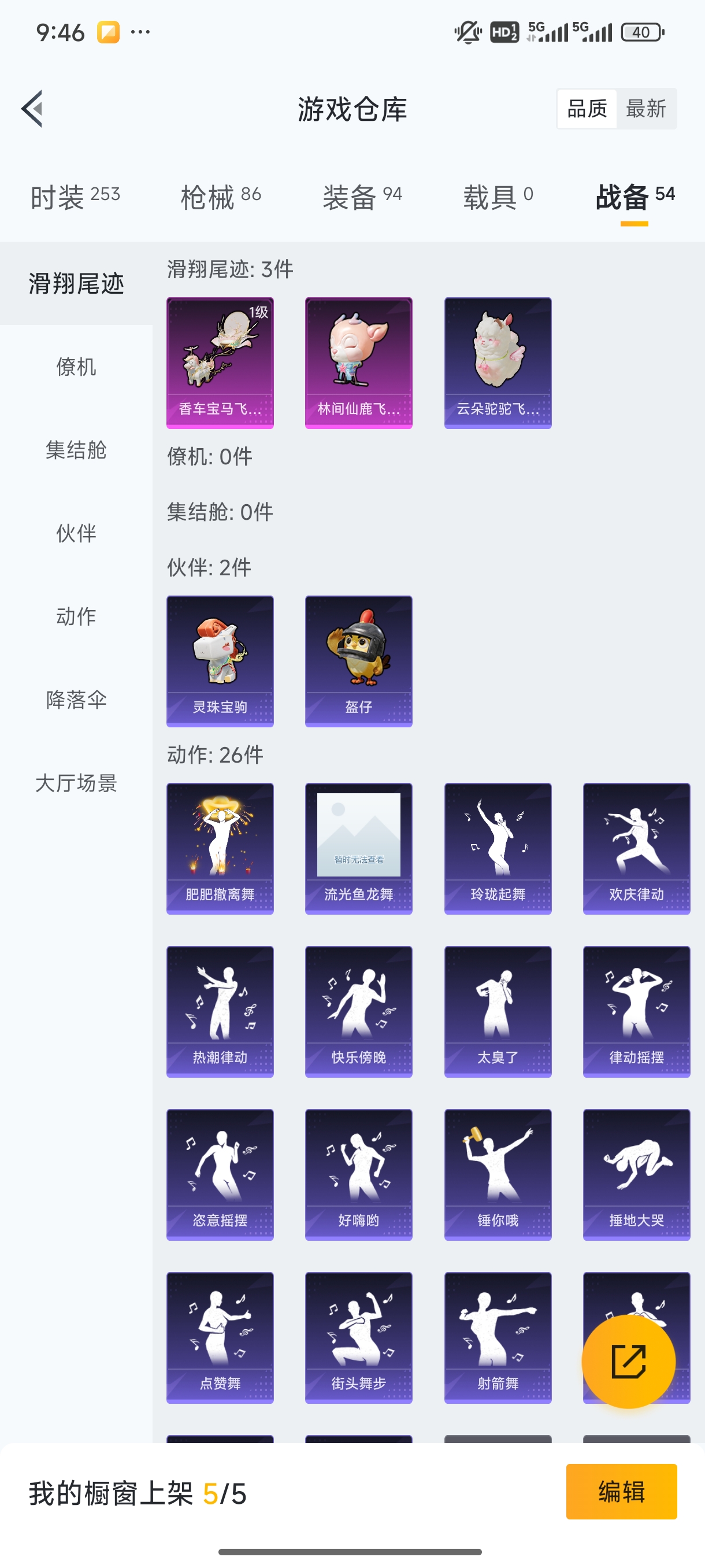This screenshot has width=705, height=1568.
Task: Tap the back arrow to leave 游戏仓库
Action: coord(34,110)
